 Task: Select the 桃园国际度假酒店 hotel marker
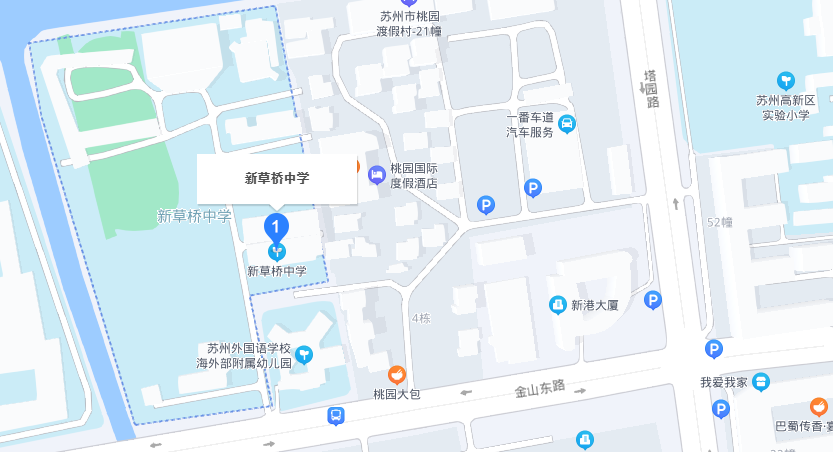click(x=377, y=175)
